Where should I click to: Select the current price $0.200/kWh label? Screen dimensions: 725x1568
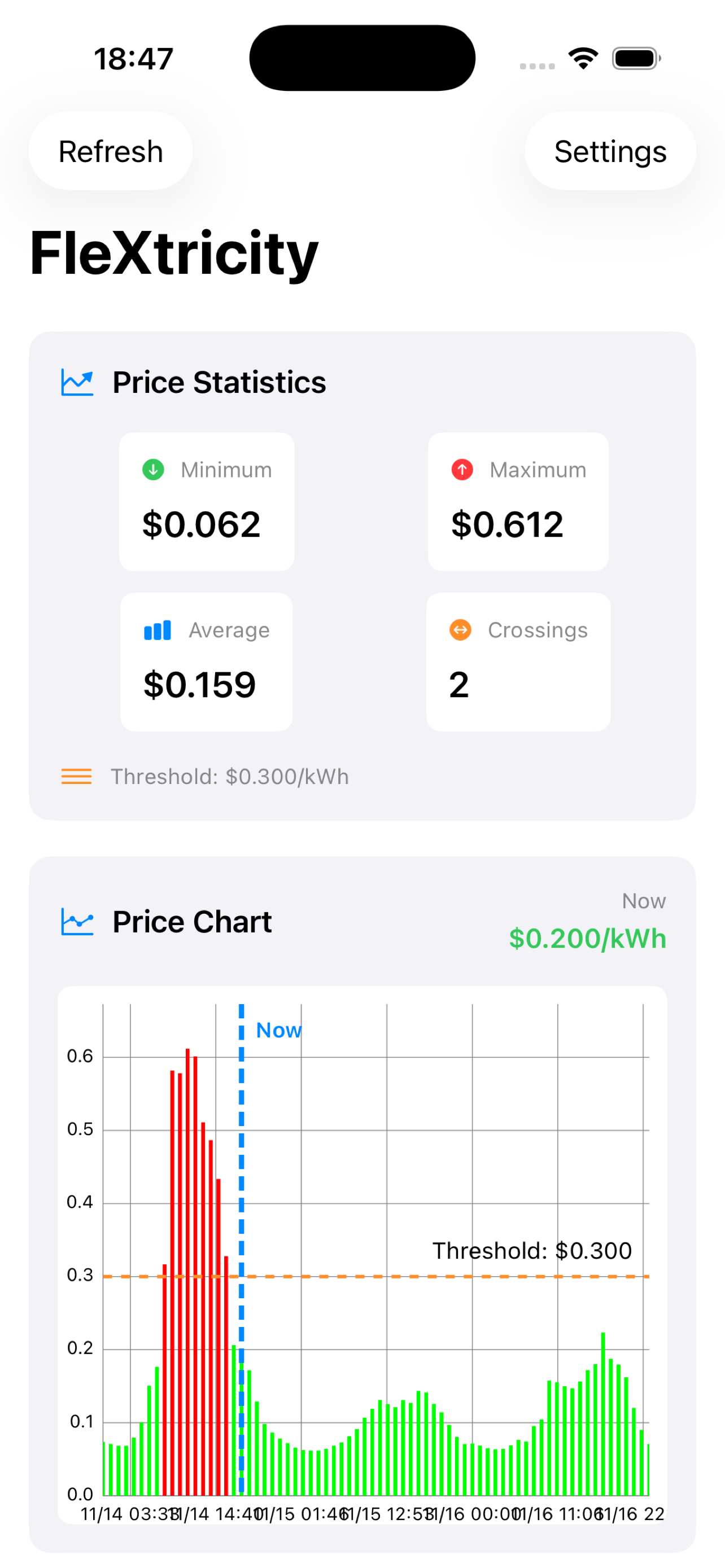pyautogui.click(x=587, y=938)
